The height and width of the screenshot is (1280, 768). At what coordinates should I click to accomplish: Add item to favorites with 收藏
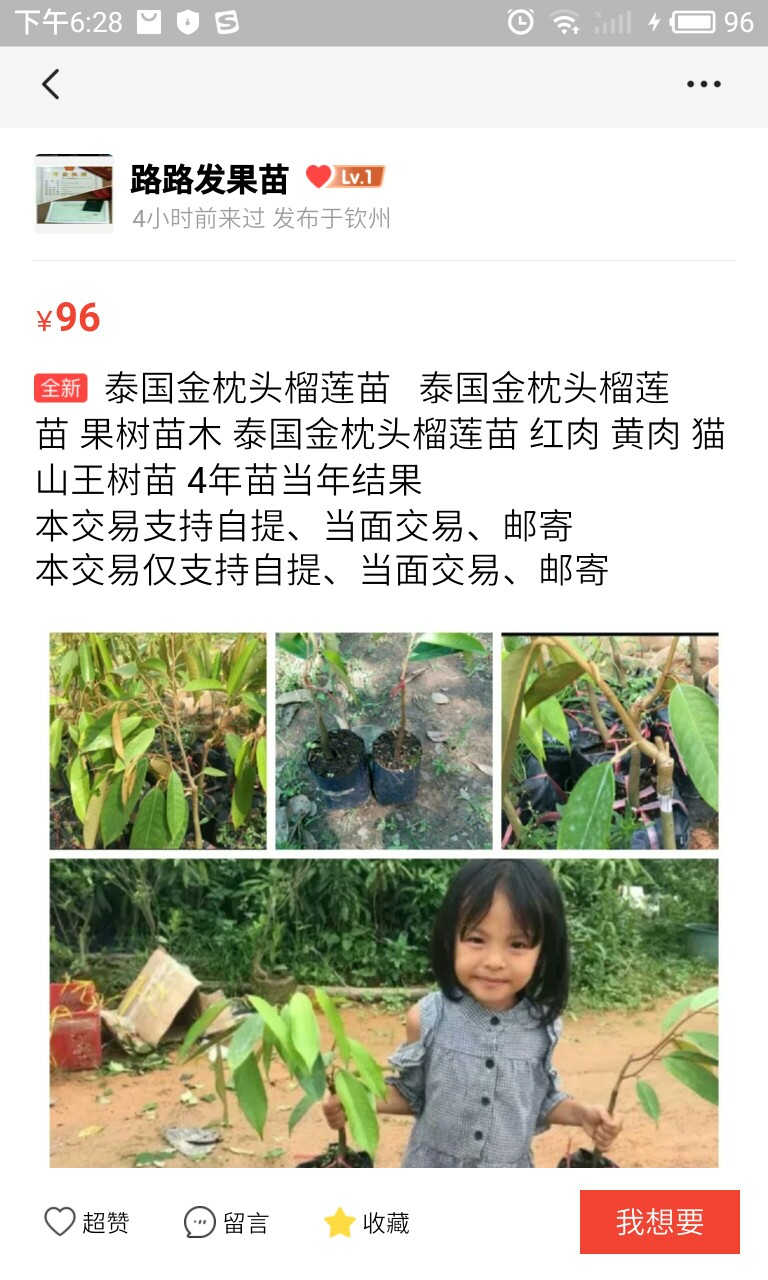[367, 1222]
